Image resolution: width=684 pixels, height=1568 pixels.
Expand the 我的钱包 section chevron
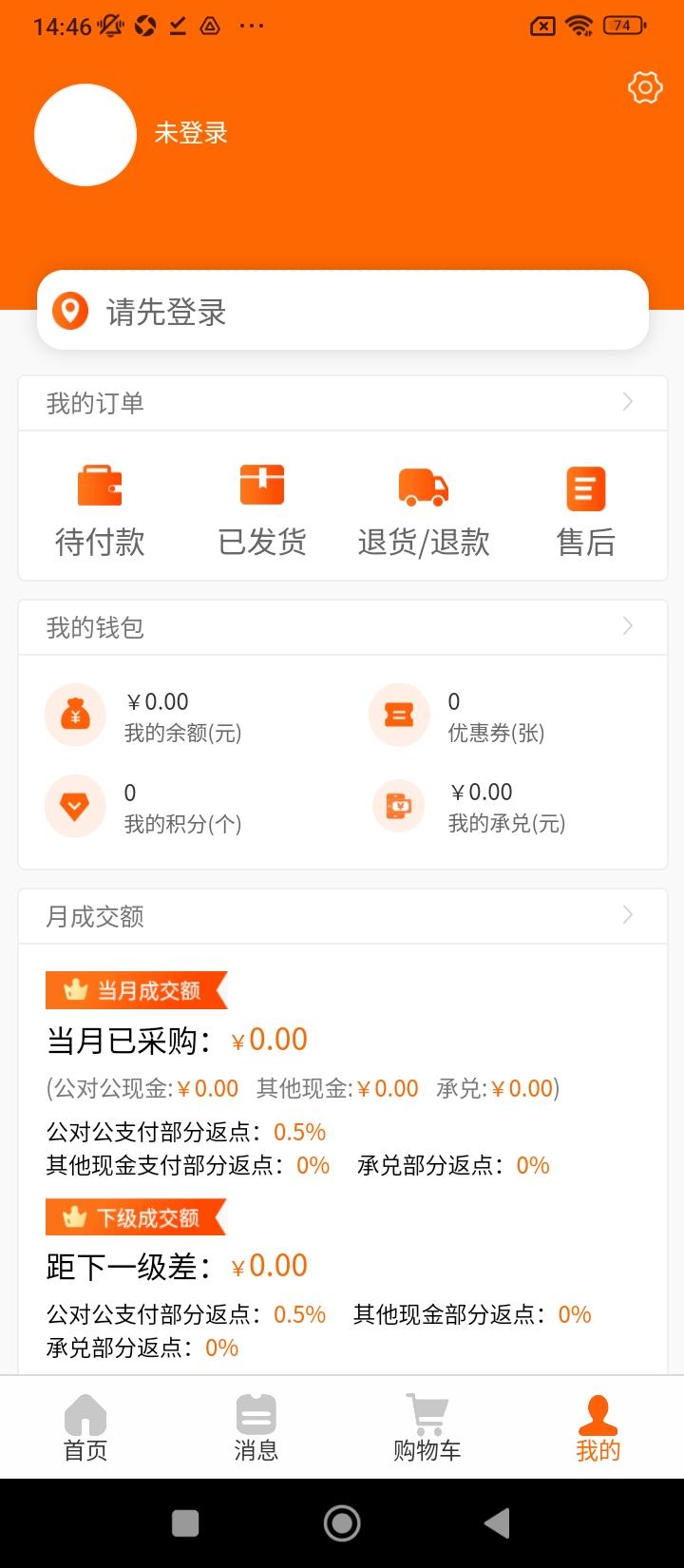coord(627,626)
